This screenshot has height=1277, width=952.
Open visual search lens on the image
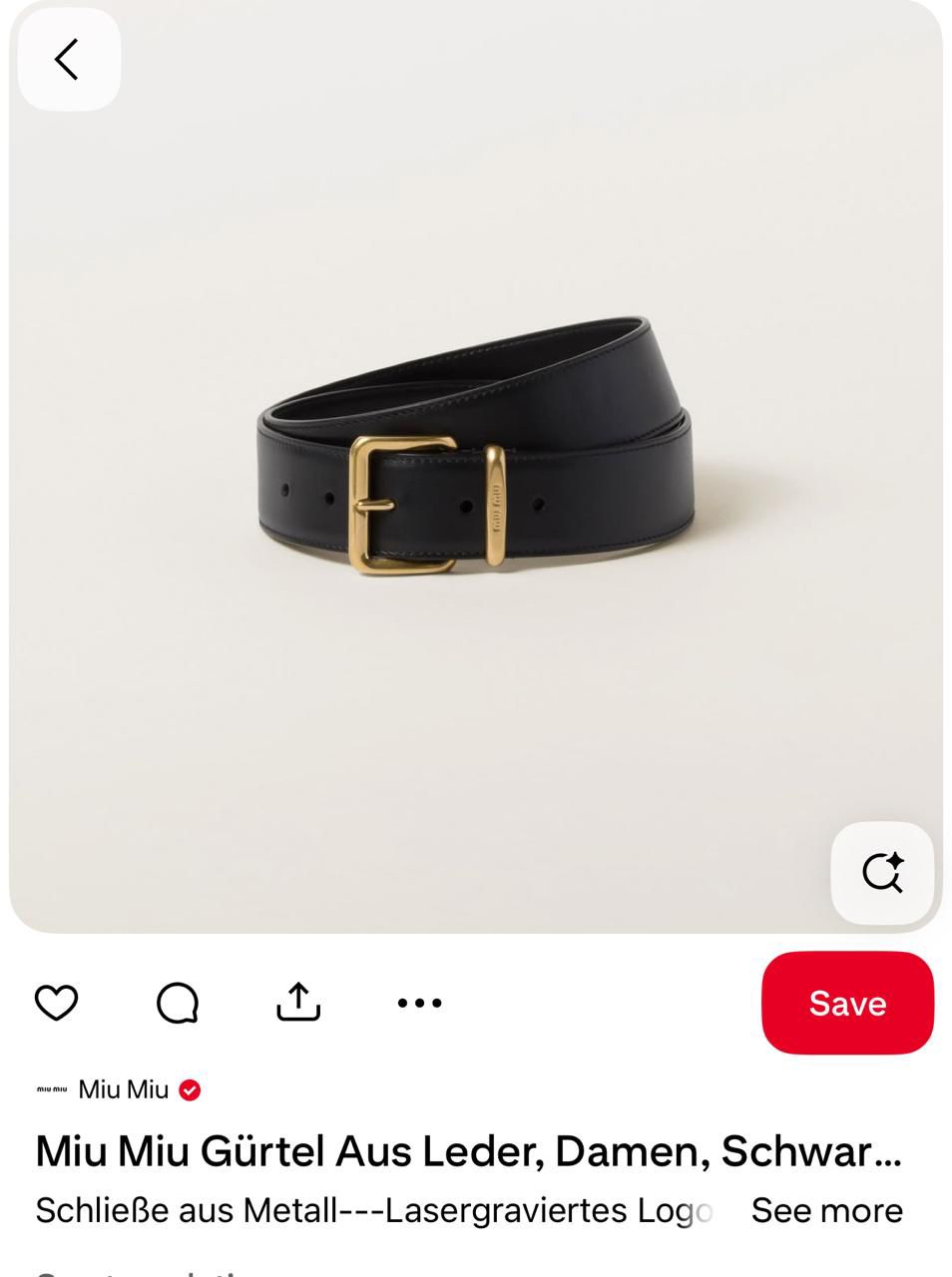pyautogui.click(x=882, y=873)
